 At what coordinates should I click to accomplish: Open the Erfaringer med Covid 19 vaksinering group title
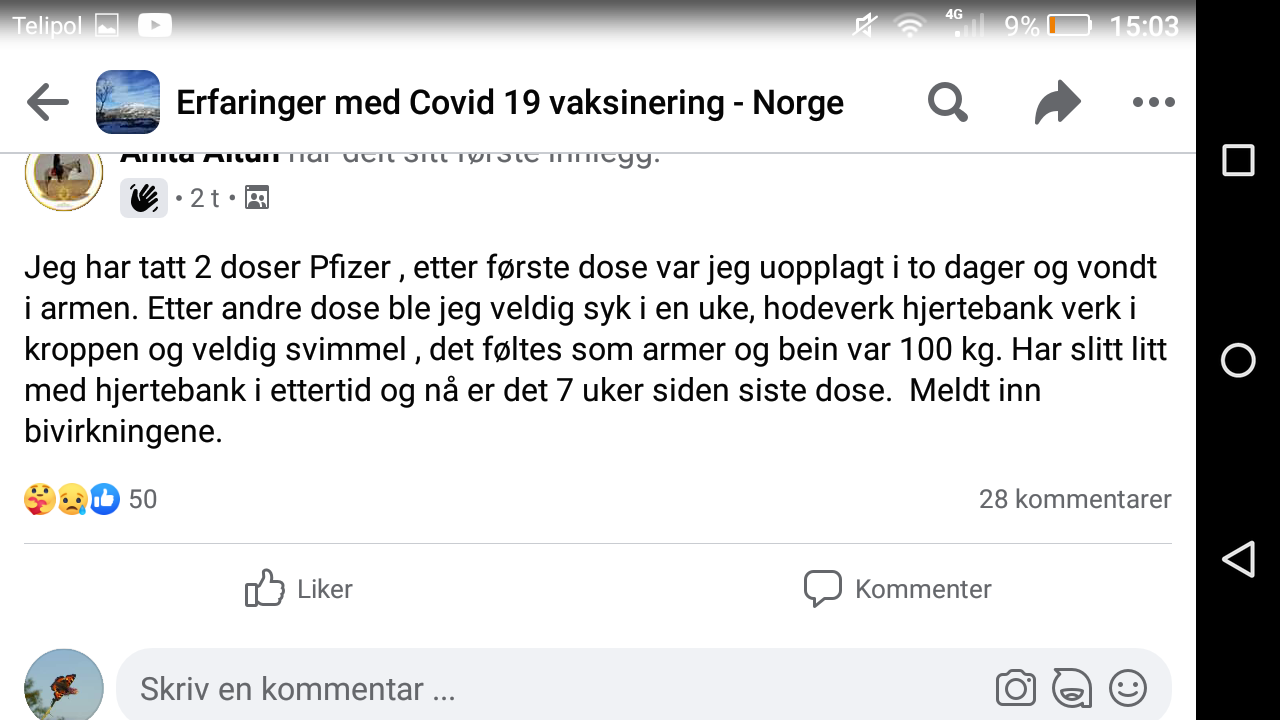pyautogui.click(x=509, y=102)
